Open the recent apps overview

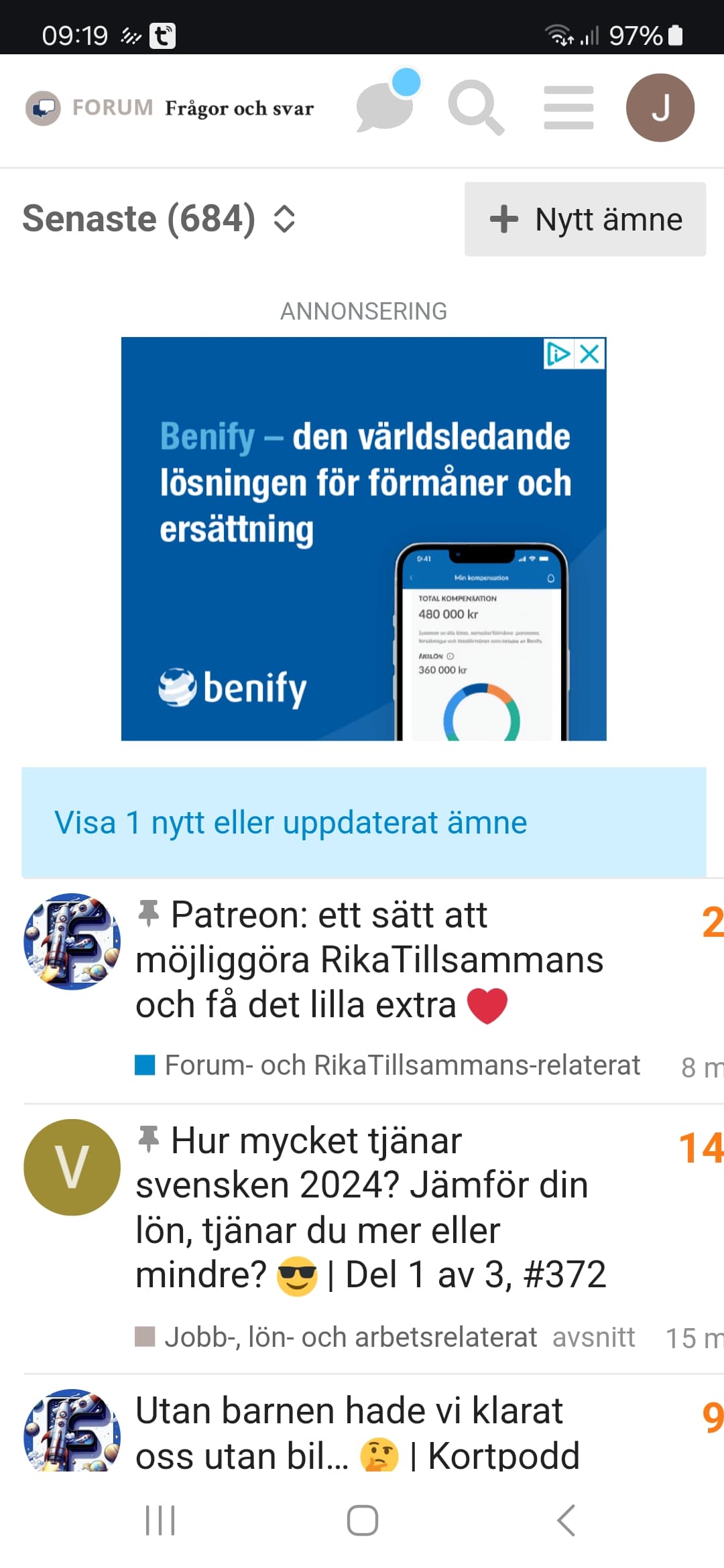(x=160, y=1520)
